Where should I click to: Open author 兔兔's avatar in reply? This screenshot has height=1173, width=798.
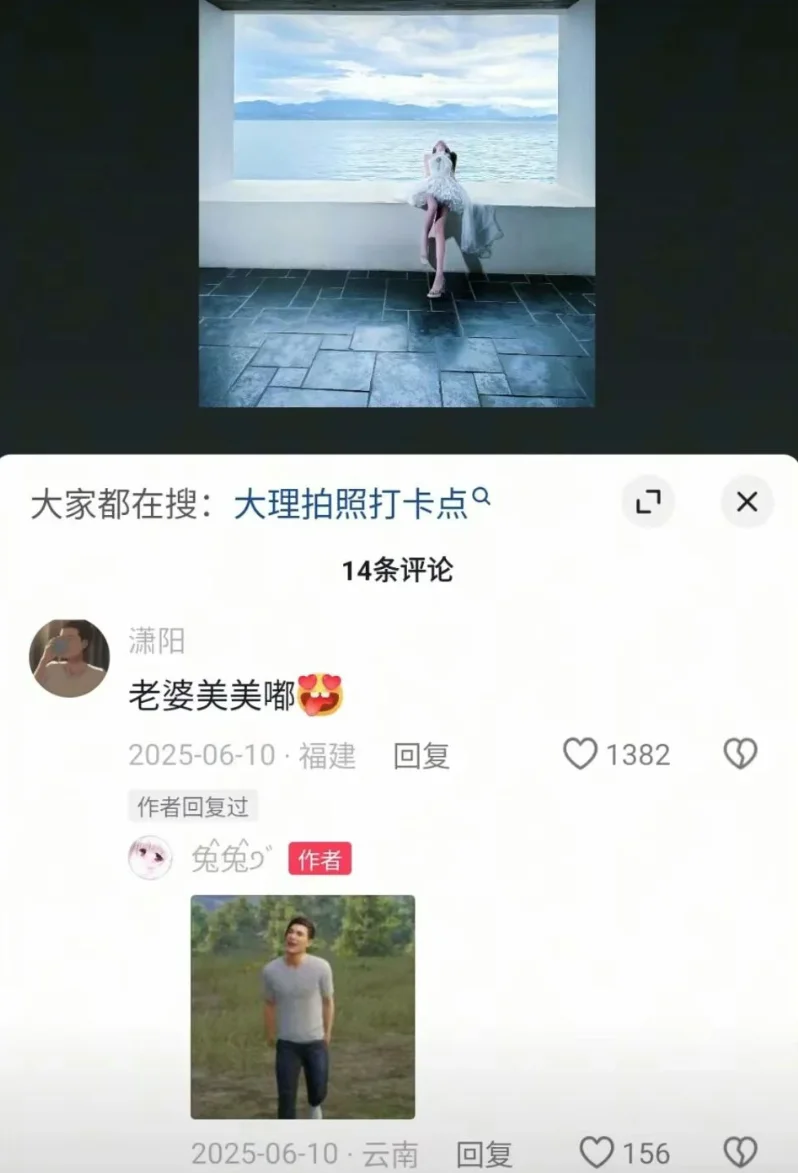[150, 858]
